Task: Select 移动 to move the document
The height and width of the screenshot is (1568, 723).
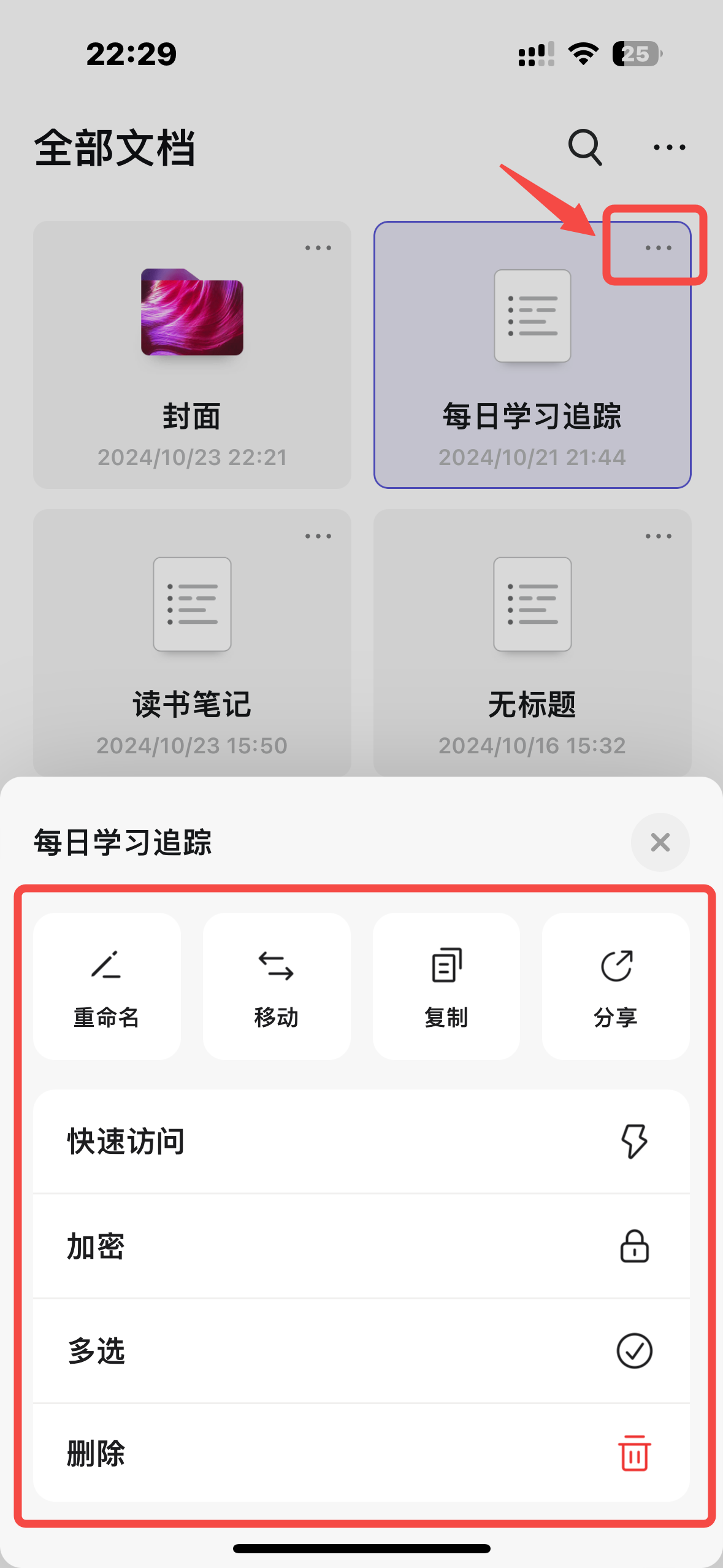Action: coord(277,986)
